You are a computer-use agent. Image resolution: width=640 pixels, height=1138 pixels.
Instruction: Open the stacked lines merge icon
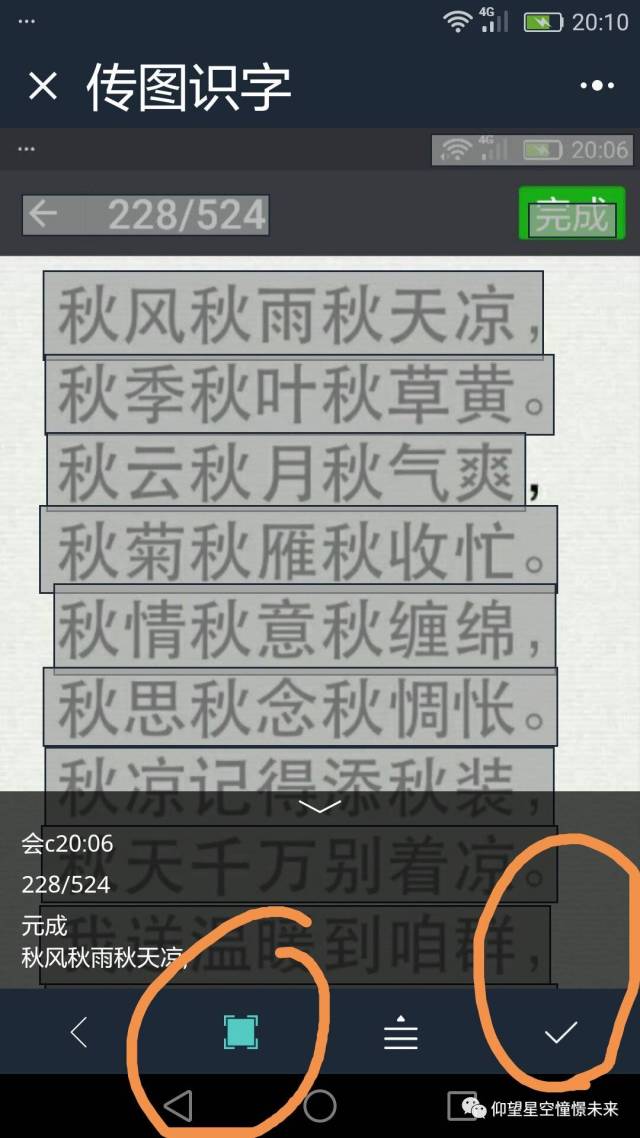click(400, 1033)
